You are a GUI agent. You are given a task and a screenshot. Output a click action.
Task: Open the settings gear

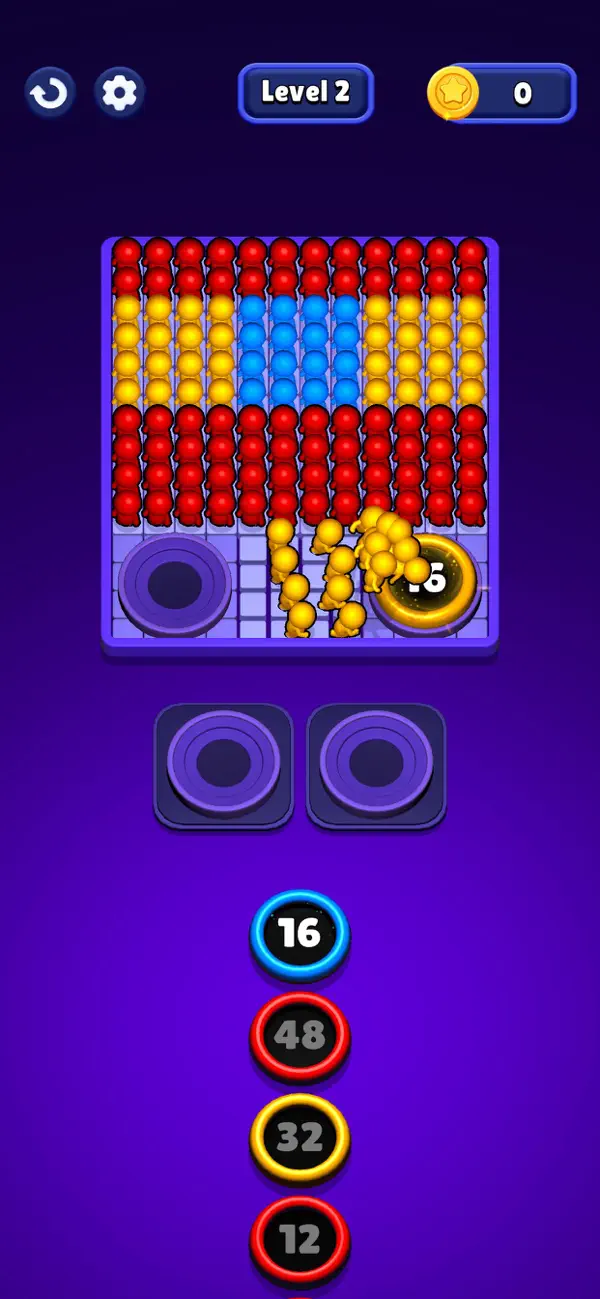tap(120, 94)
